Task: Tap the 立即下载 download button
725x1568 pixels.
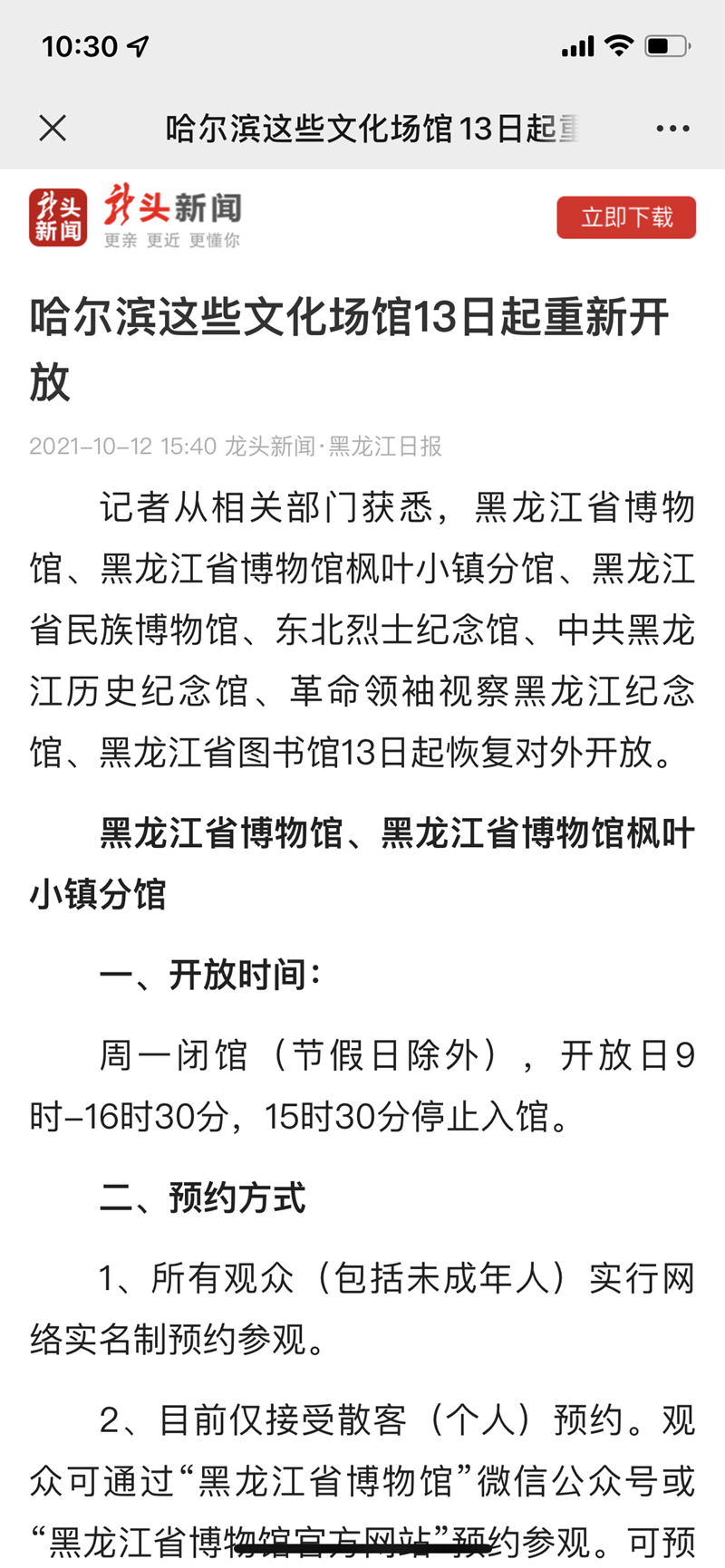Action: click(626, 217)
